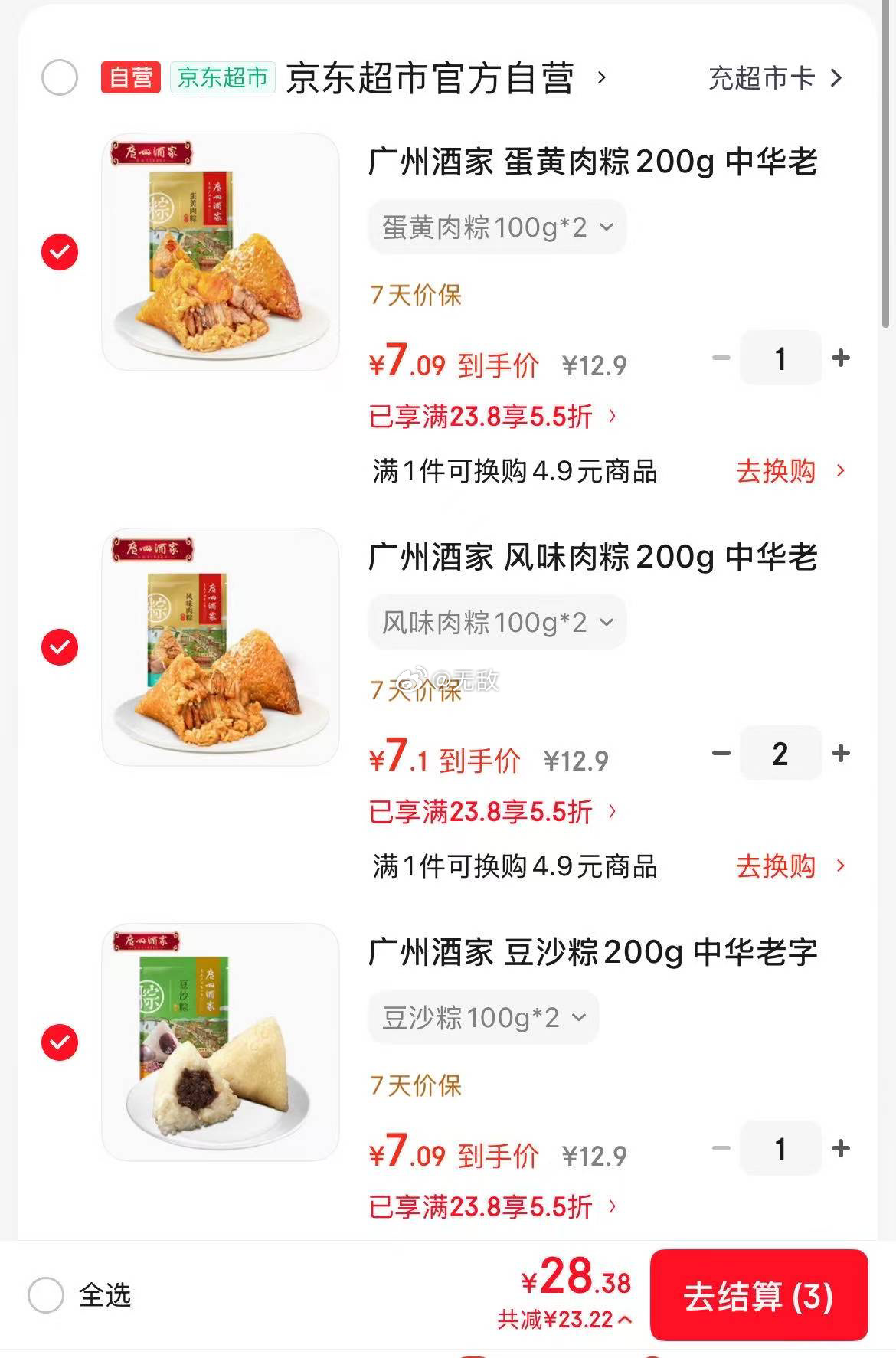Open the 蛋黄肉粽 product image

pyautogui.click(x=221, y=253)
